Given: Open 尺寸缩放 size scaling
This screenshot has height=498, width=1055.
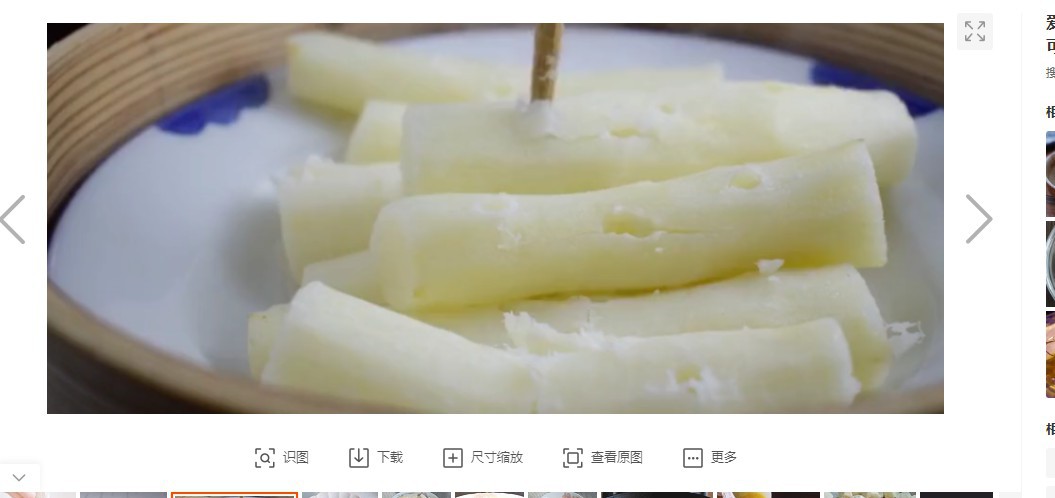Looking at the screenshot, I should coord(483,457).
